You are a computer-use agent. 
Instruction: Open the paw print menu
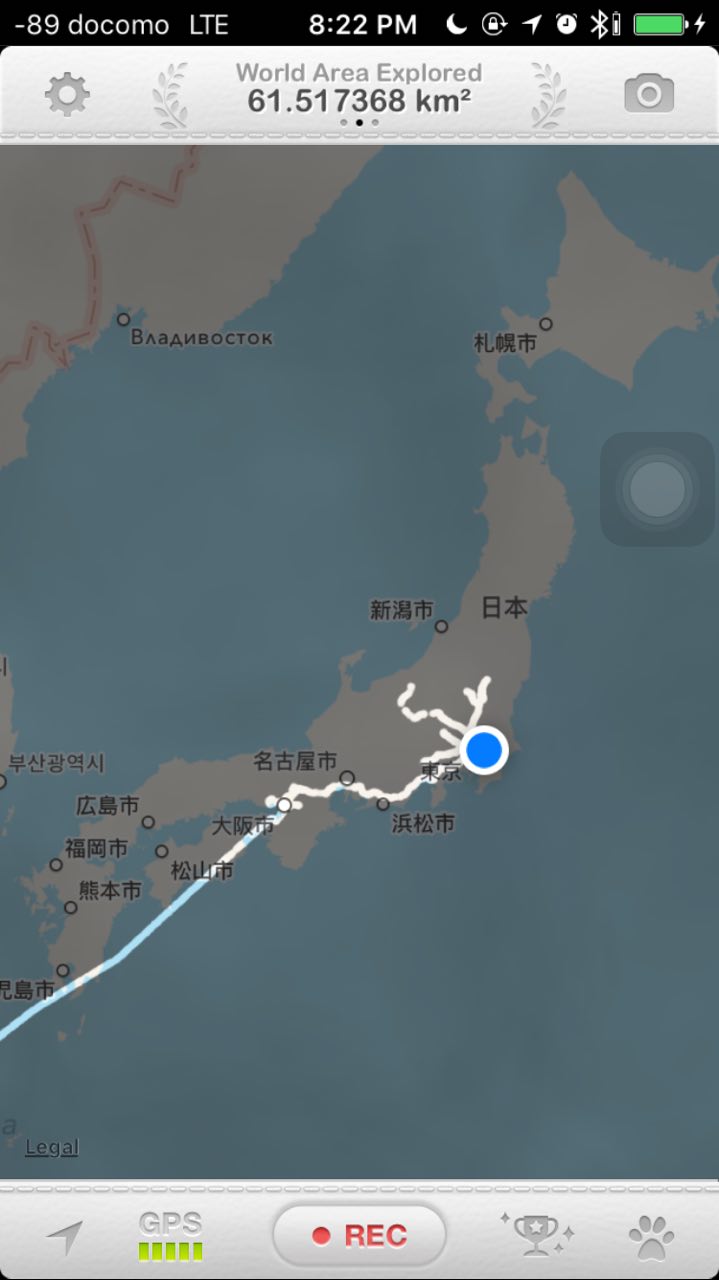point(651,1237)
